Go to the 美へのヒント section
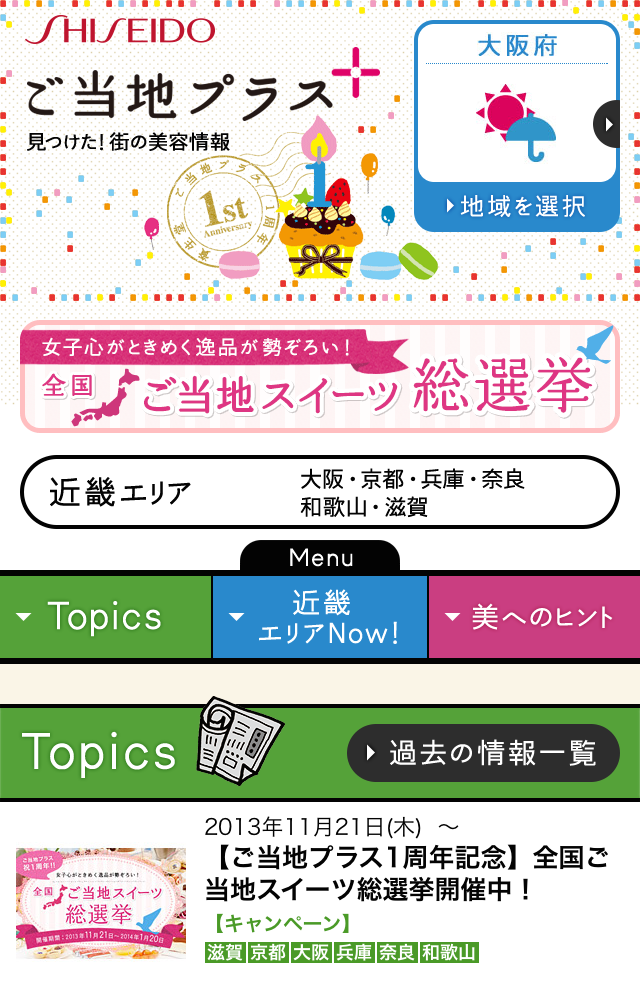Image resolution: width=640 pixels, height=987 pixels. (534, 617)
